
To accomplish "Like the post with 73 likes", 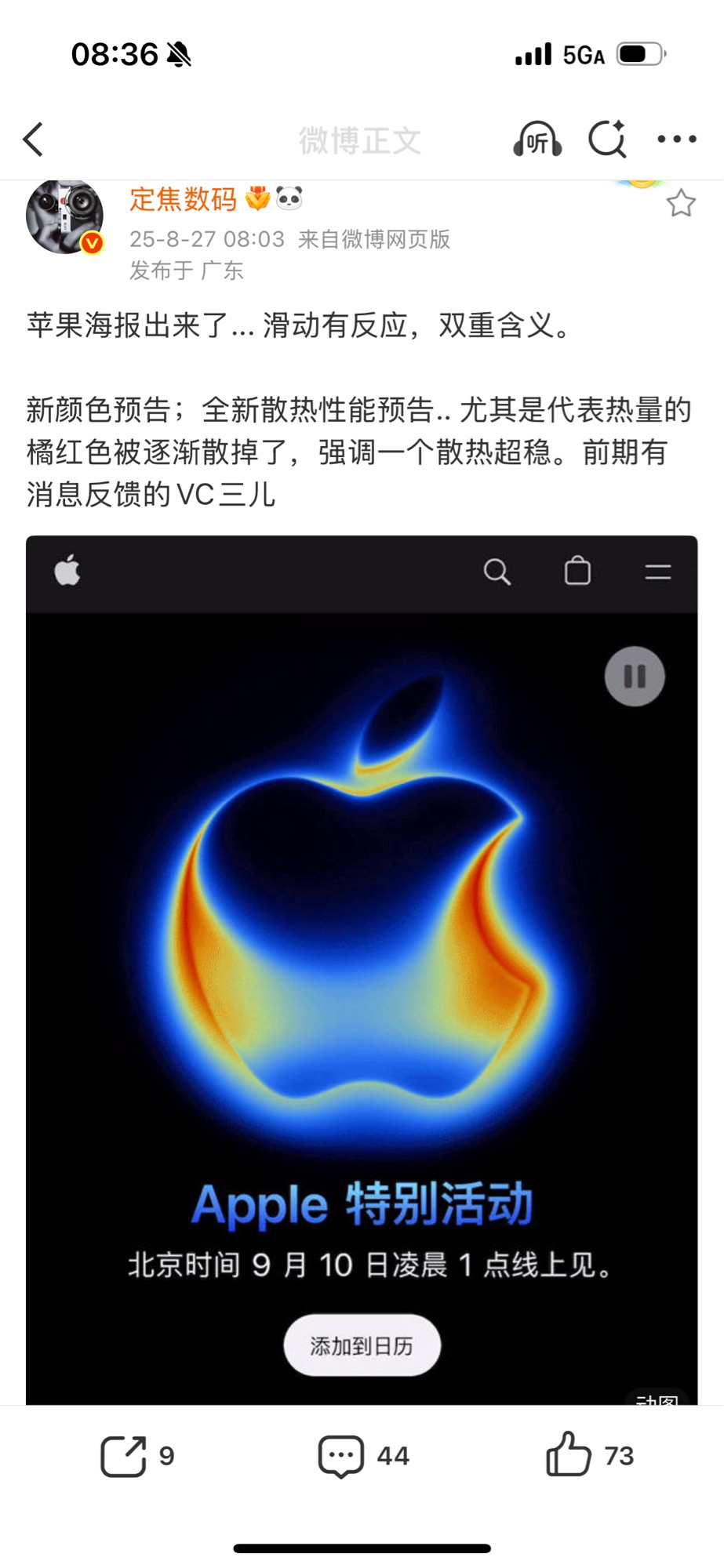I will pyautogui.click(x=588, y=1456).
